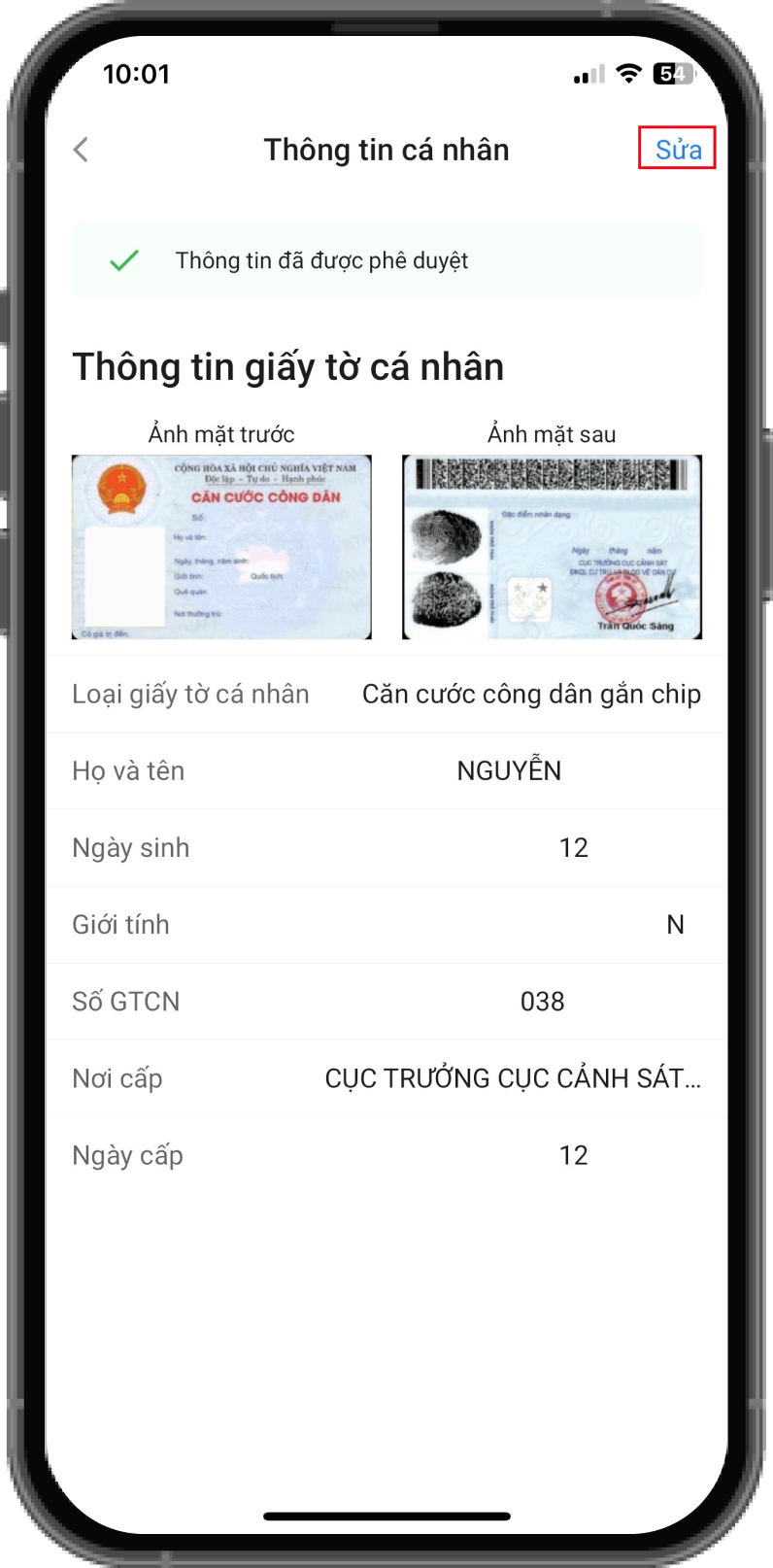Open the front side ID card photo
The width and height of the screenshot is (773, 1568).
tap(221, 547)
